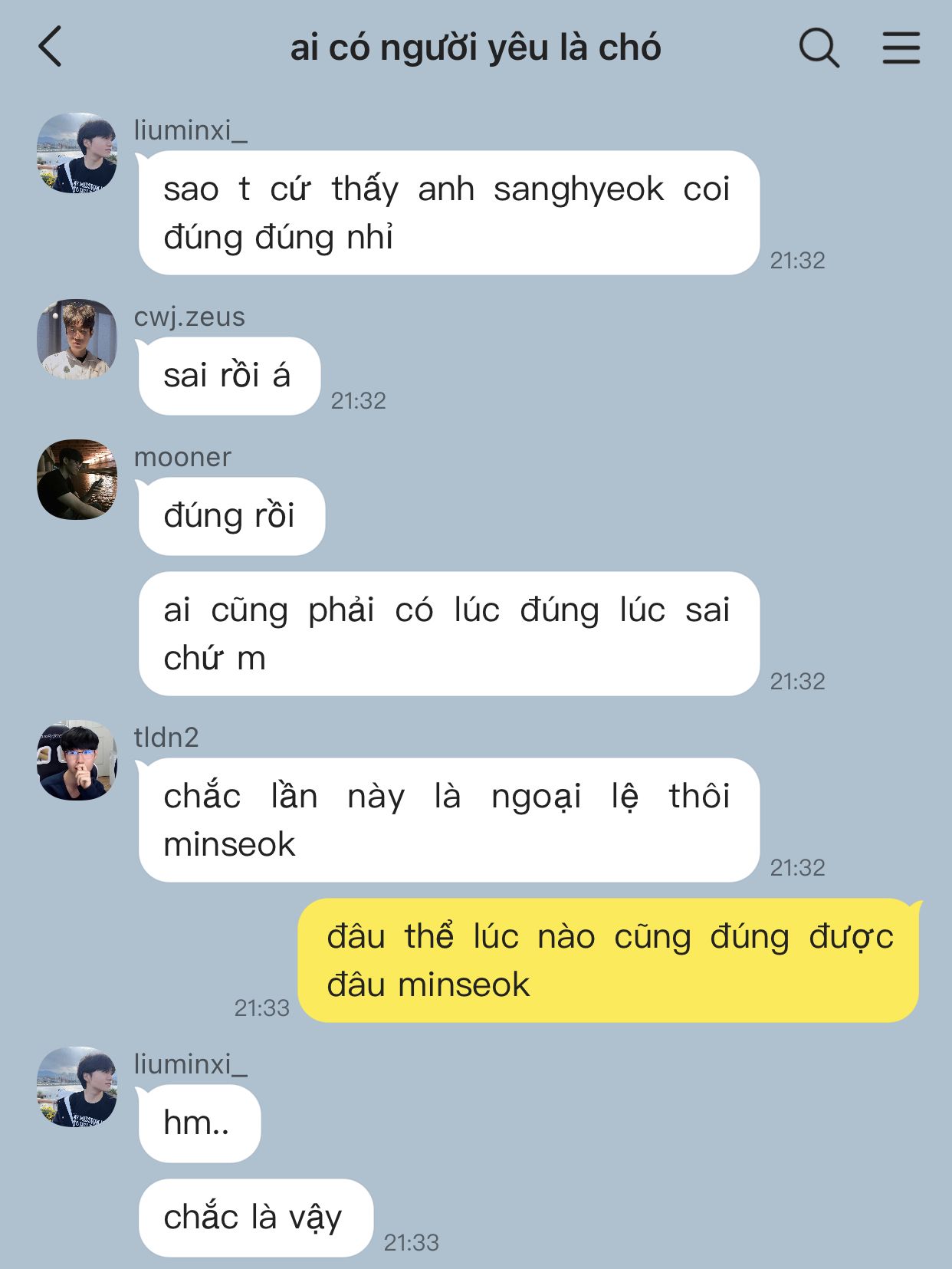Tap liuminxi_ avatar beside sanghyeok message
Image resolution: width=952 pixels, height=1269 pixels.
77,153
